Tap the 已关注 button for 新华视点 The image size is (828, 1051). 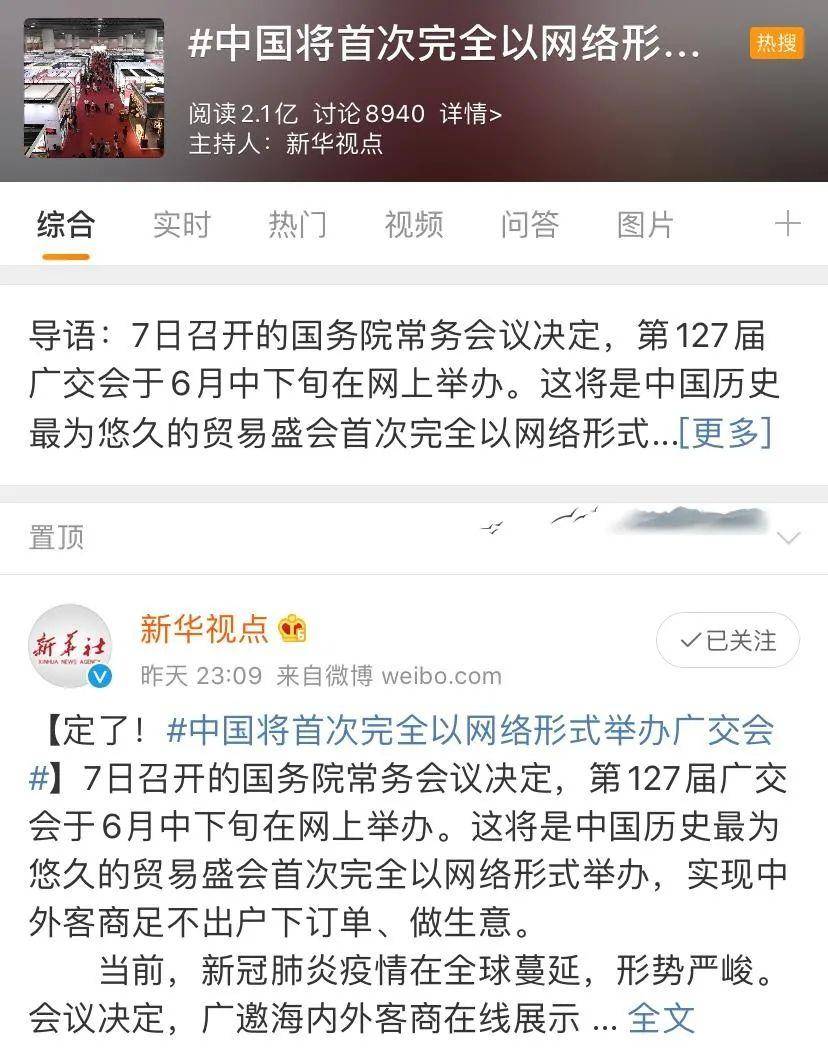point(728,640)
